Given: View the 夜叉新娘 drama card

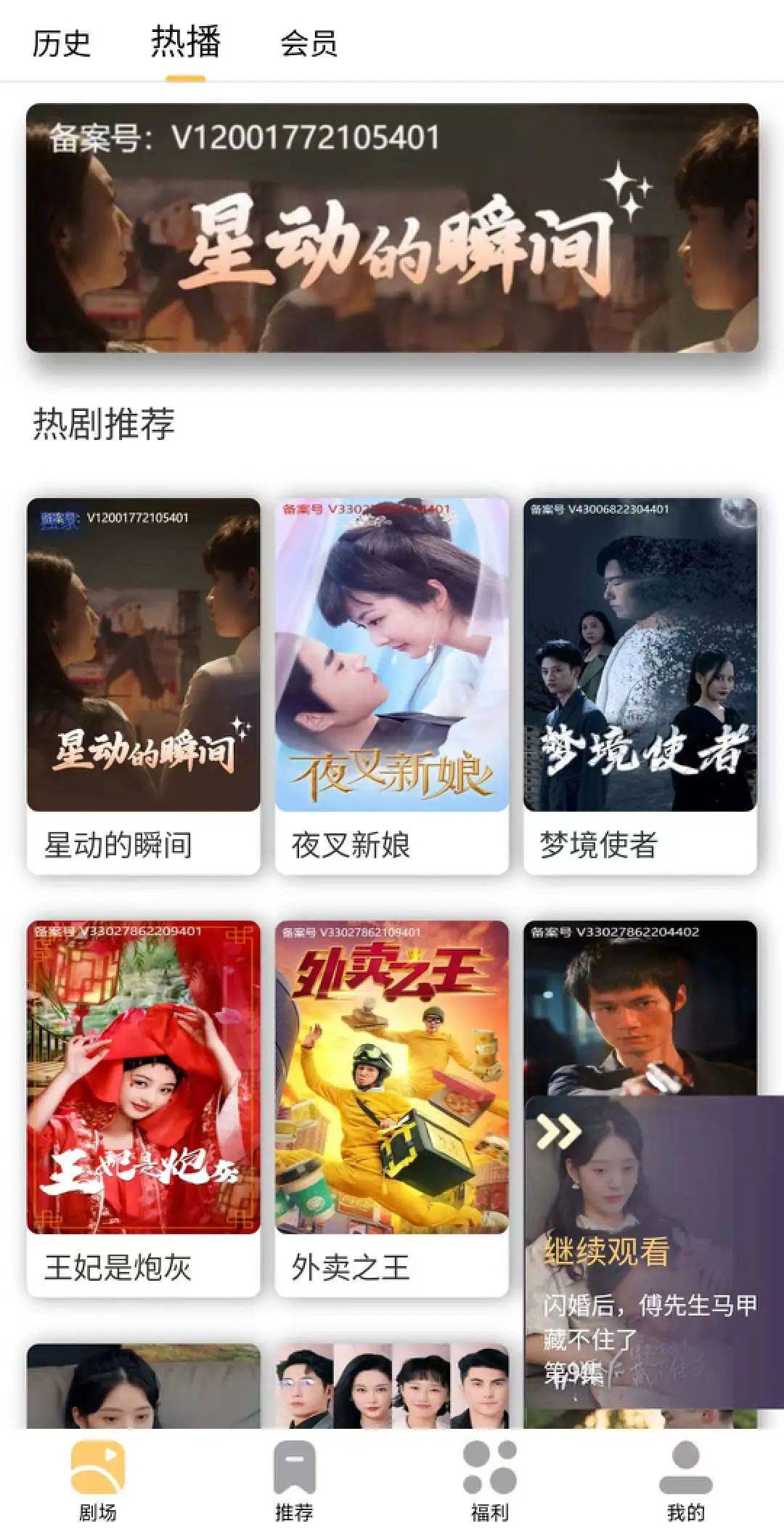Looking at the screenshot, I should (391, 685).
